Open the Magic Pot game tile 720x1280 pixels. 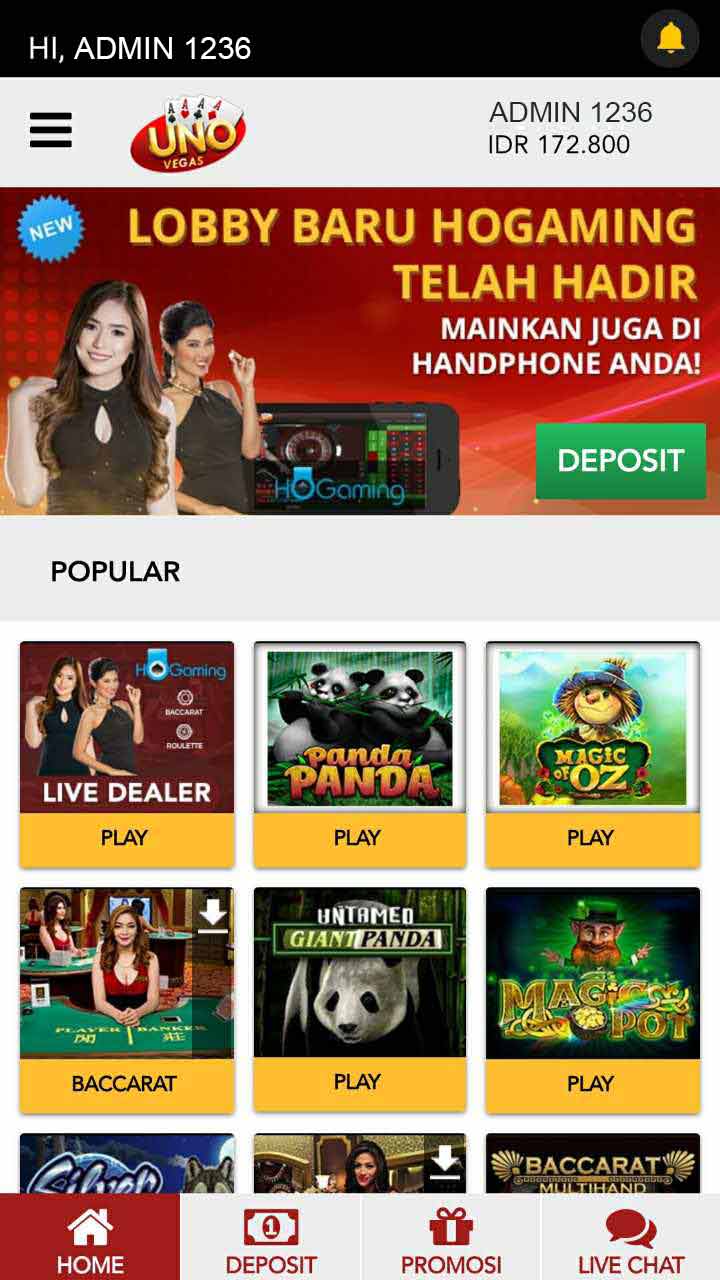[592, 973]
